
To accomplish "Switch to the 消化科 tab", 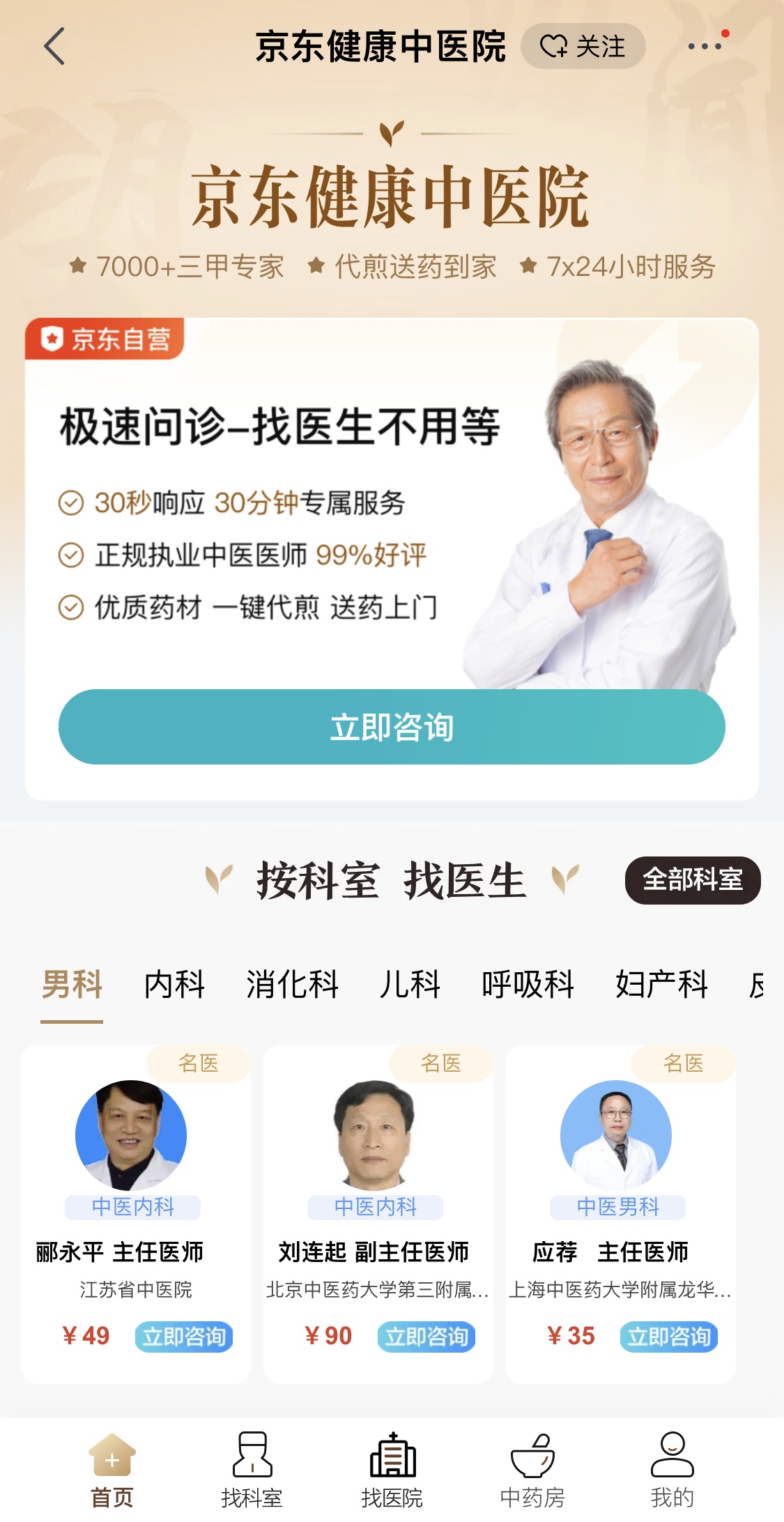I will pos(292,985).
